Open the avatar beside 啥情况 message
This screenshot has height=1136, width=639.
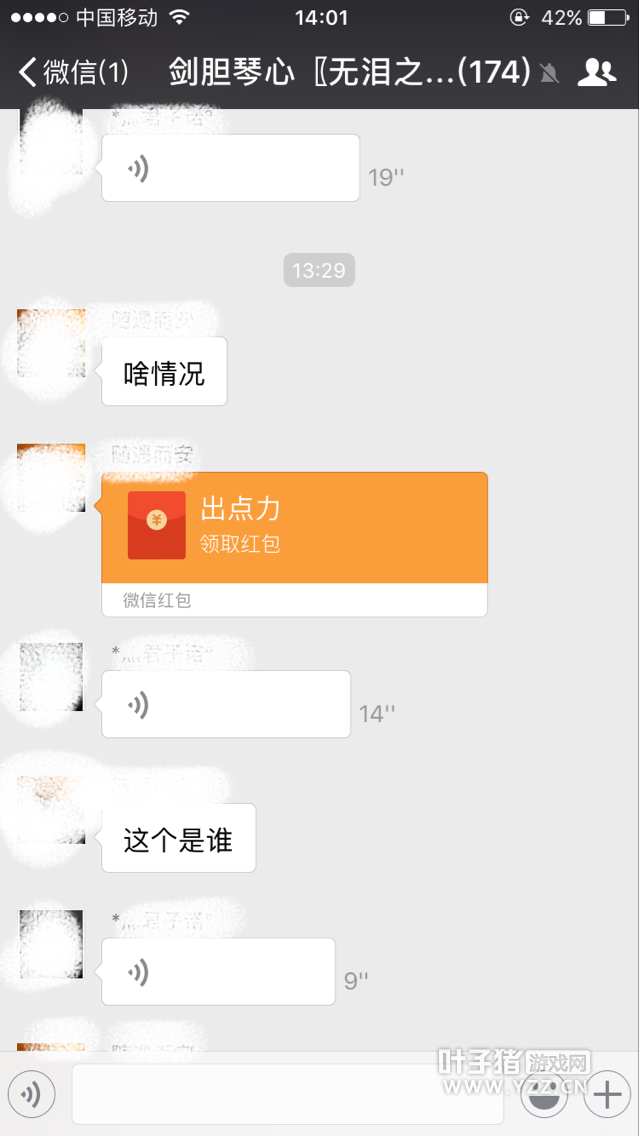(x=51, y=343)
